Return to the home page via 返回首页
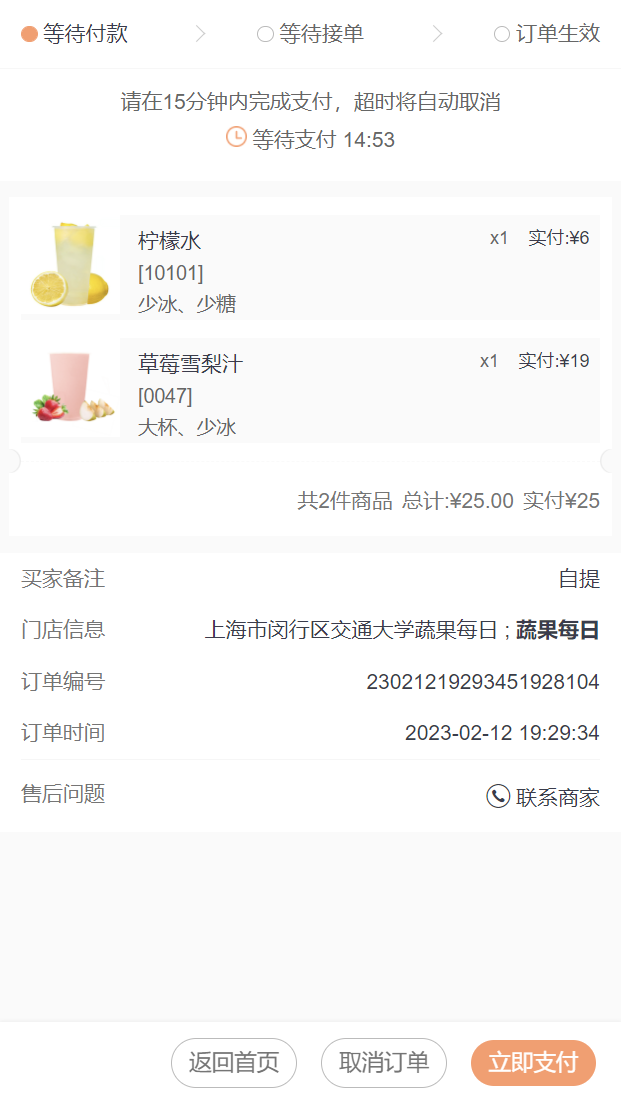621x1104 pixels. pos(233,1062)
